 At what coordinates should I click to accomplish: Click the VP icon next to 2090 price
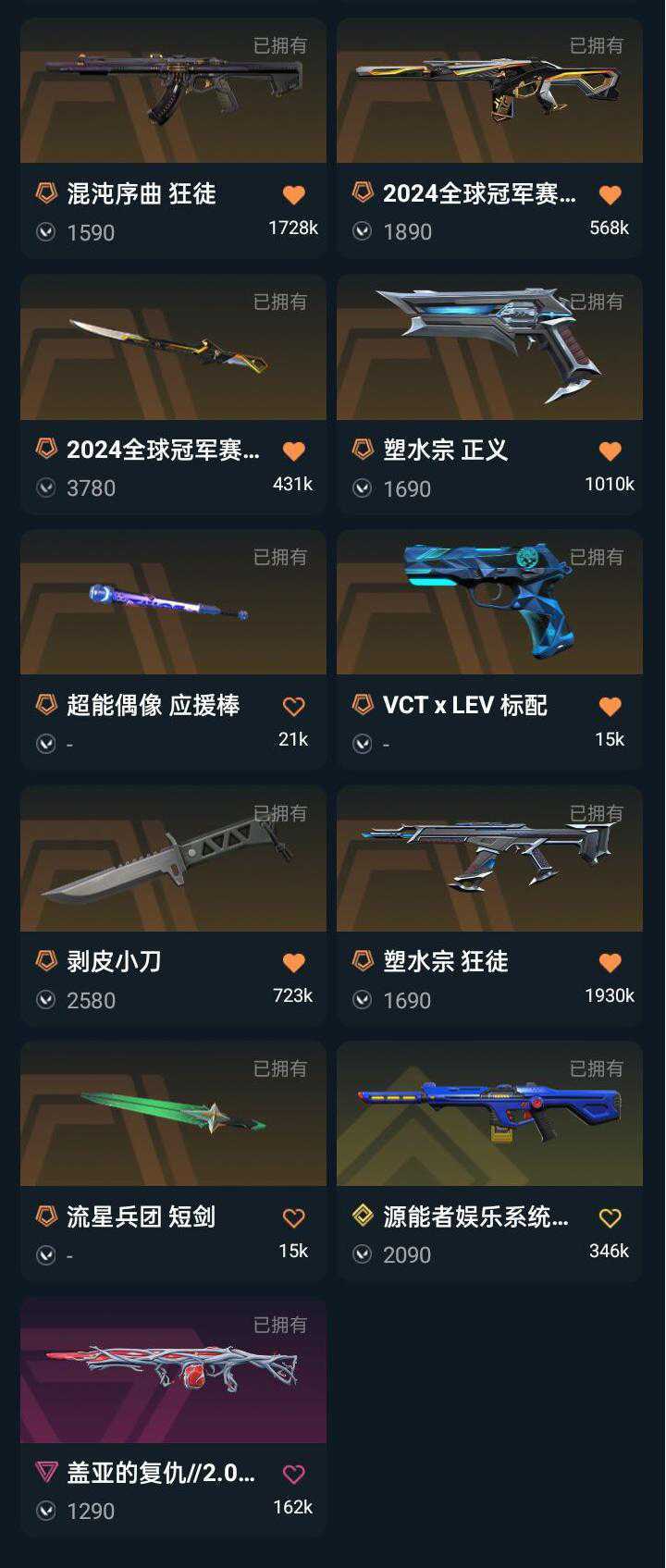point(362,1255)
